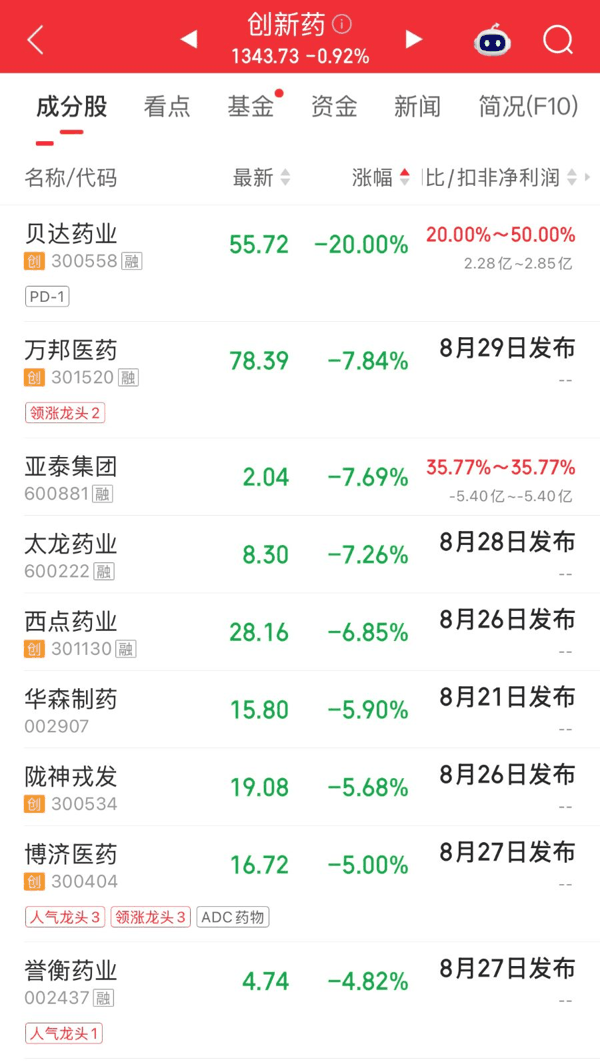View the 亚泰集团 stock row
The width and height of the screenshot is (600, 1064).
[x=300, y=477]
